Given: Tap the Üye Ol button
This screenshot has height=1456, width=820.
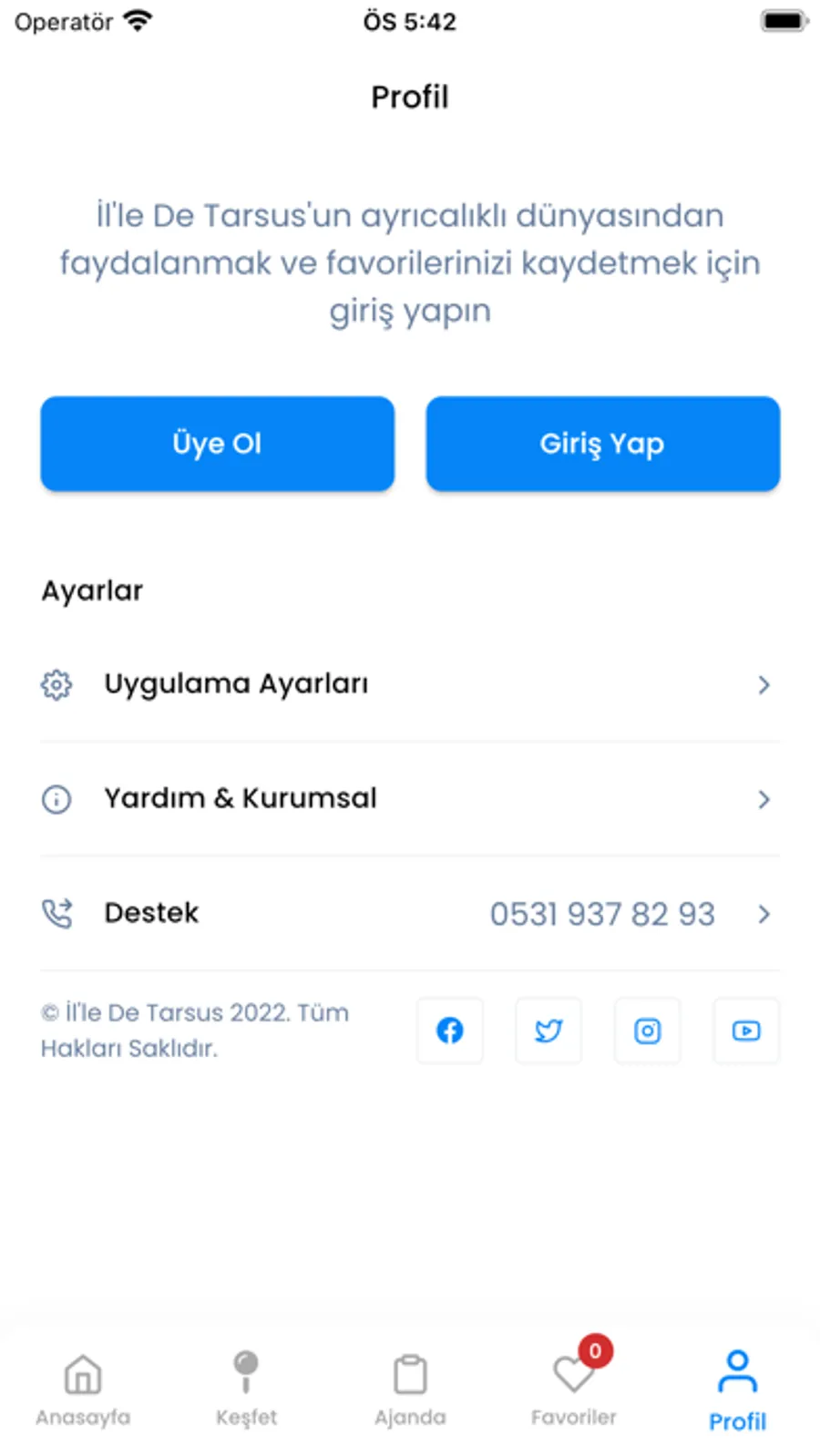Looking at the screenshot, I should click(217, 444).
